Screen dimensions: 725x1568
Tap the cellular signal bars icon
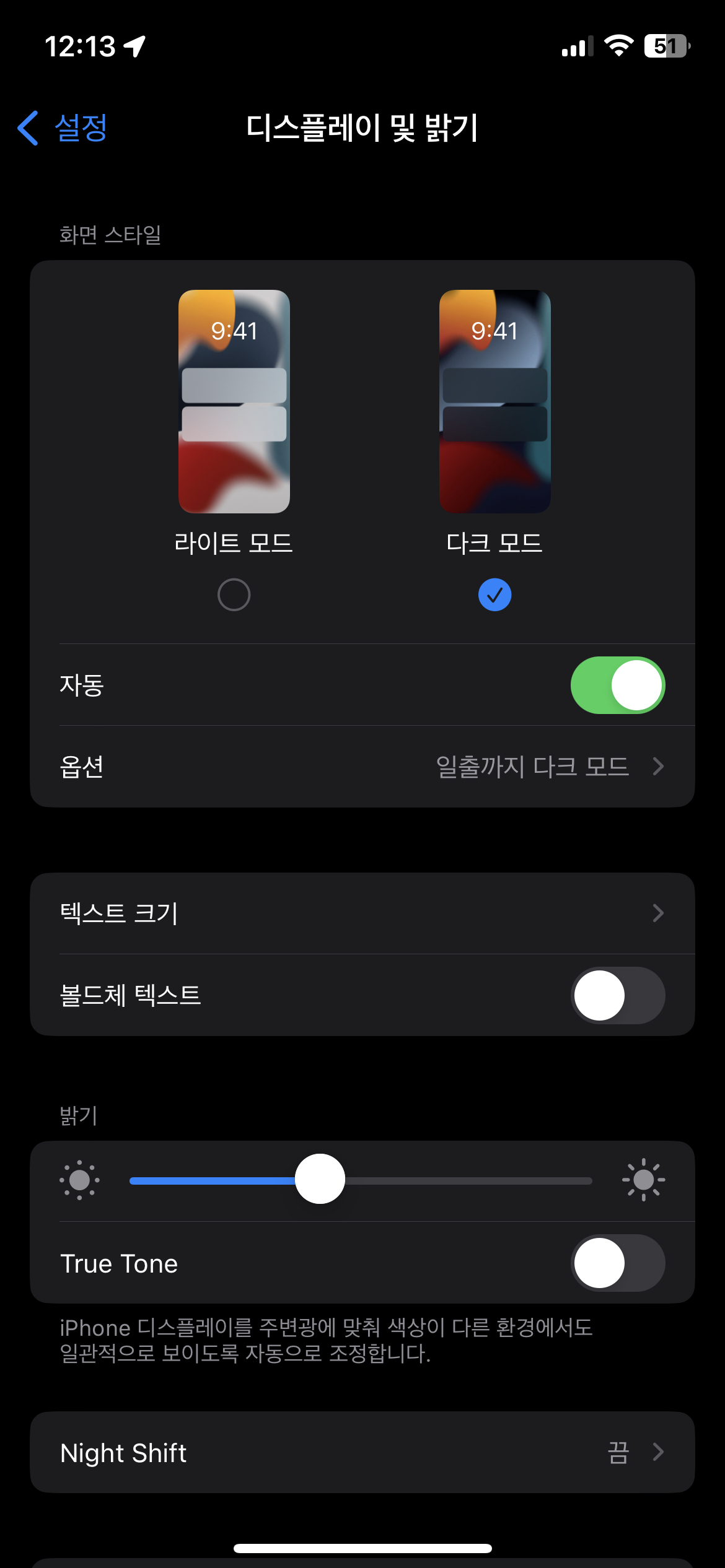click(576, 46)
